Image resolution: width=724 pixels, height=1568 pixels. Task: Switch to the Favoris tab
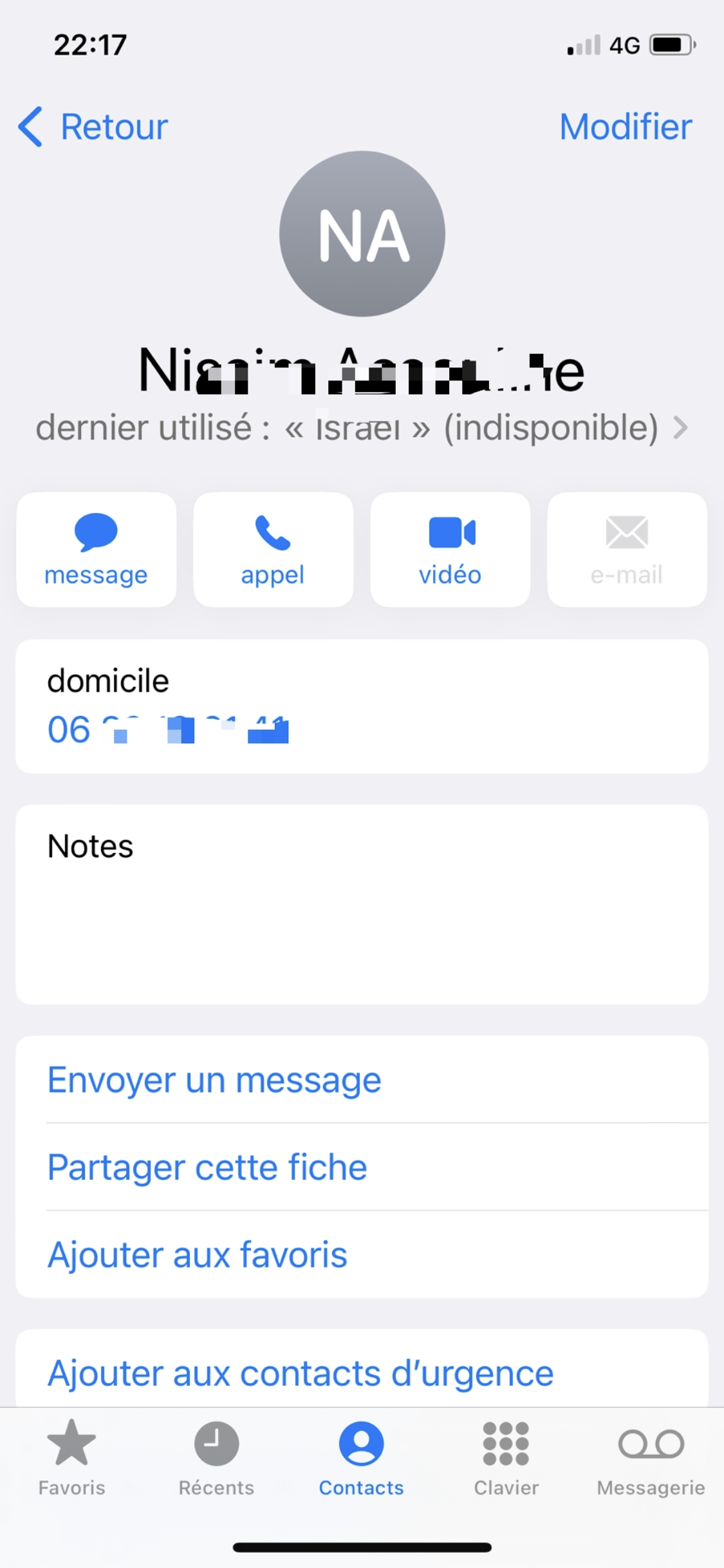tap(71, 1458)
